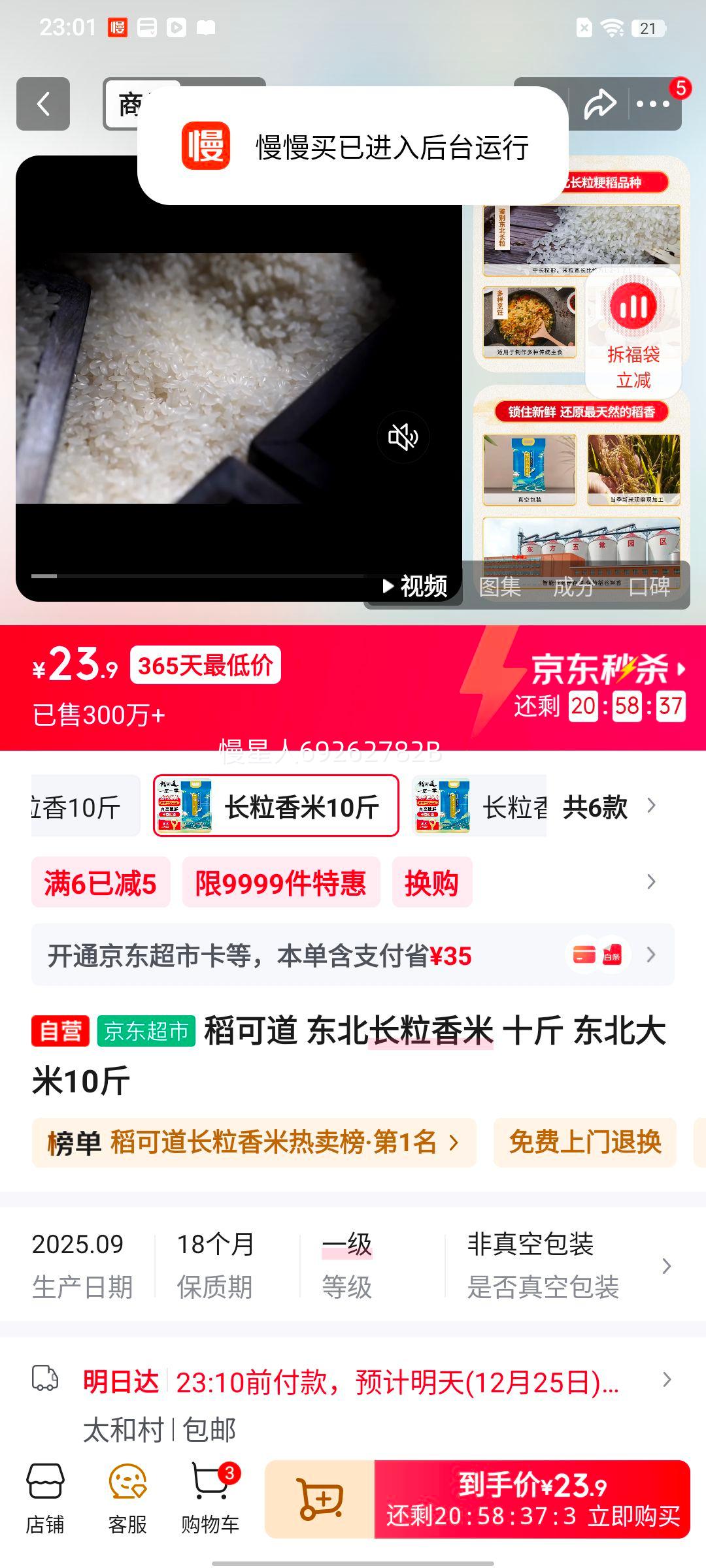Open the share icon
706x1568 pixels.
[601, 105]
